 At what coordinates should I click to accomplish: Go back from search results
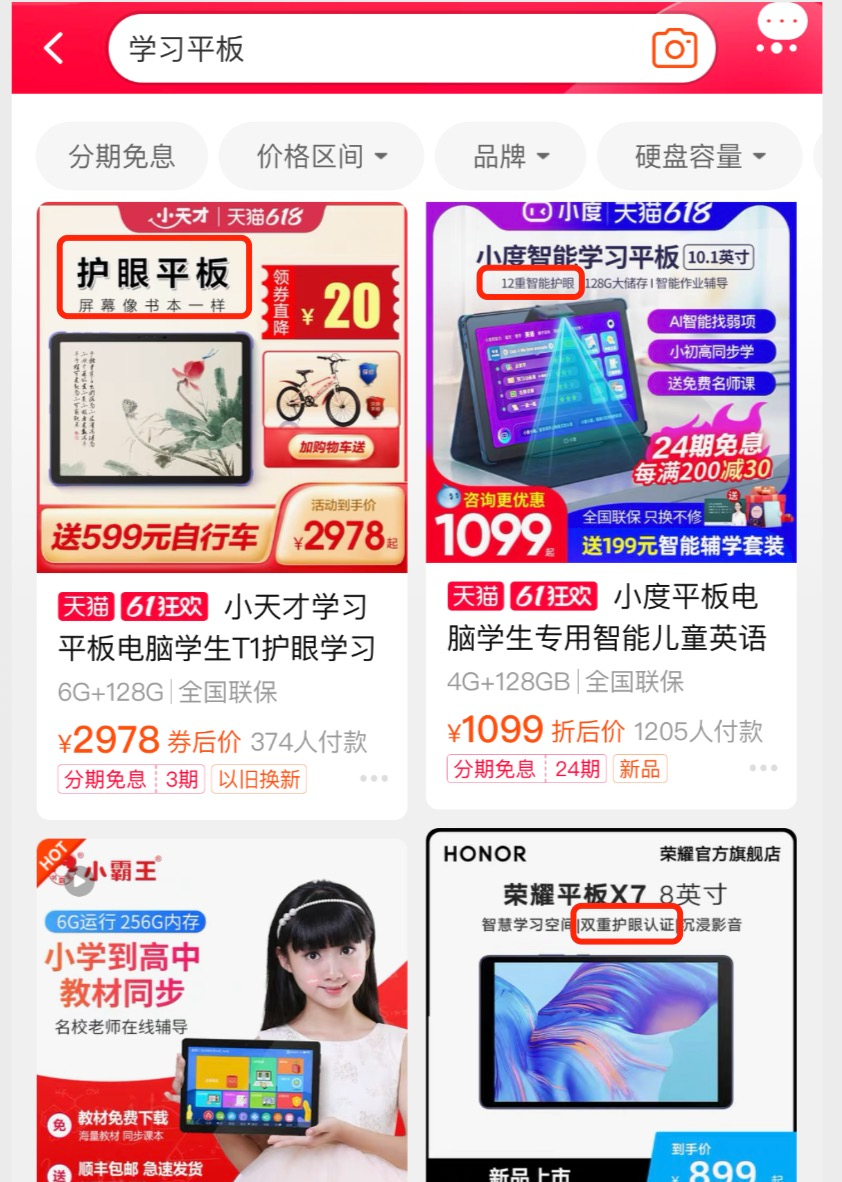(x=54, y=48)
